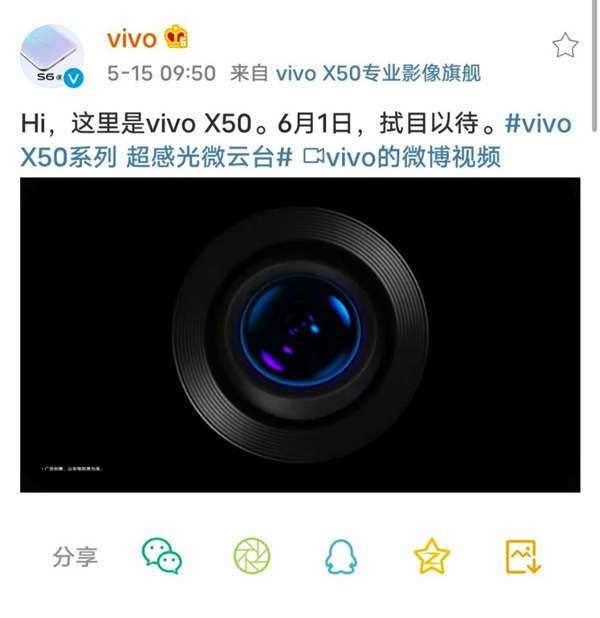
Task: Favorite this post with the star
Action: click(x=565, y=45)
